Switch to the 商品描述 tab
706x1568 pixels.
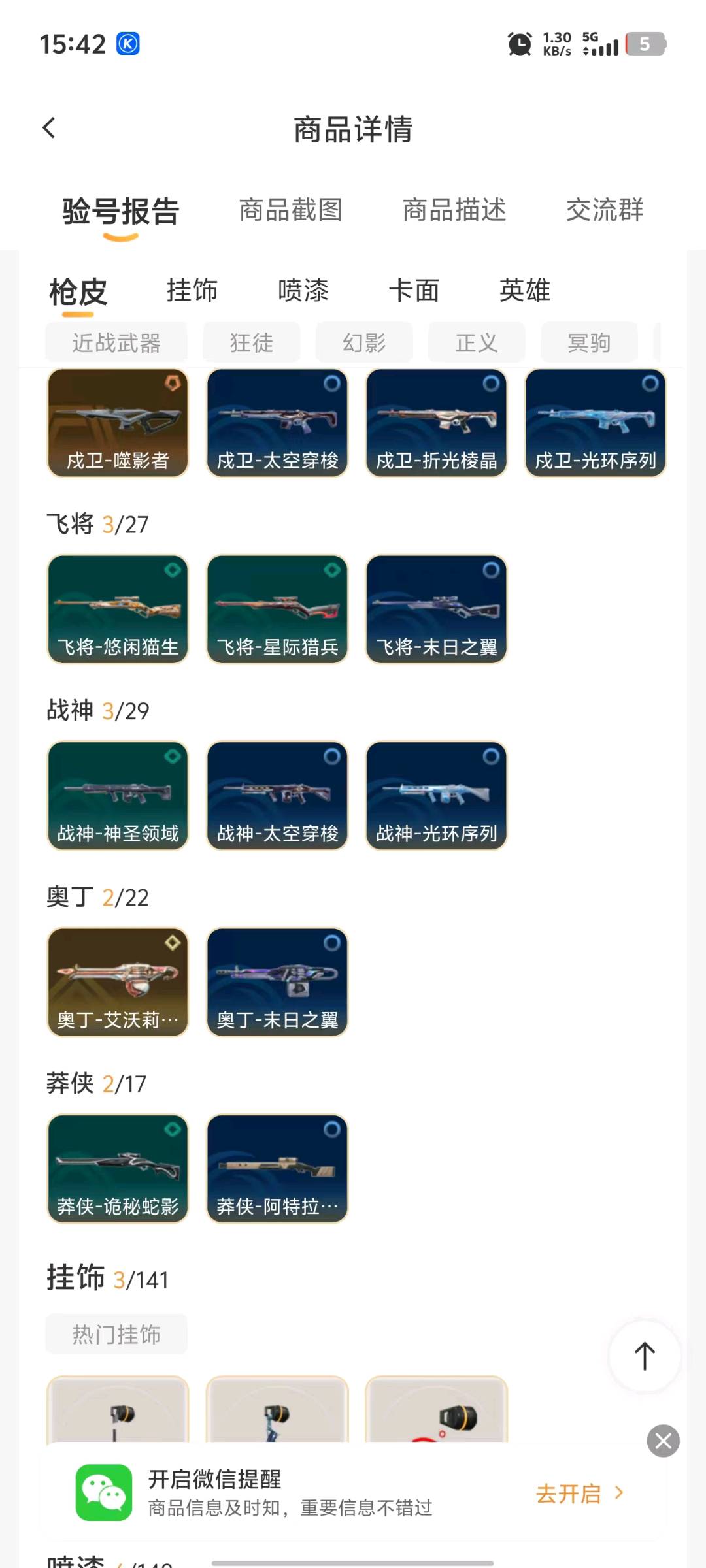pos(454,210)
